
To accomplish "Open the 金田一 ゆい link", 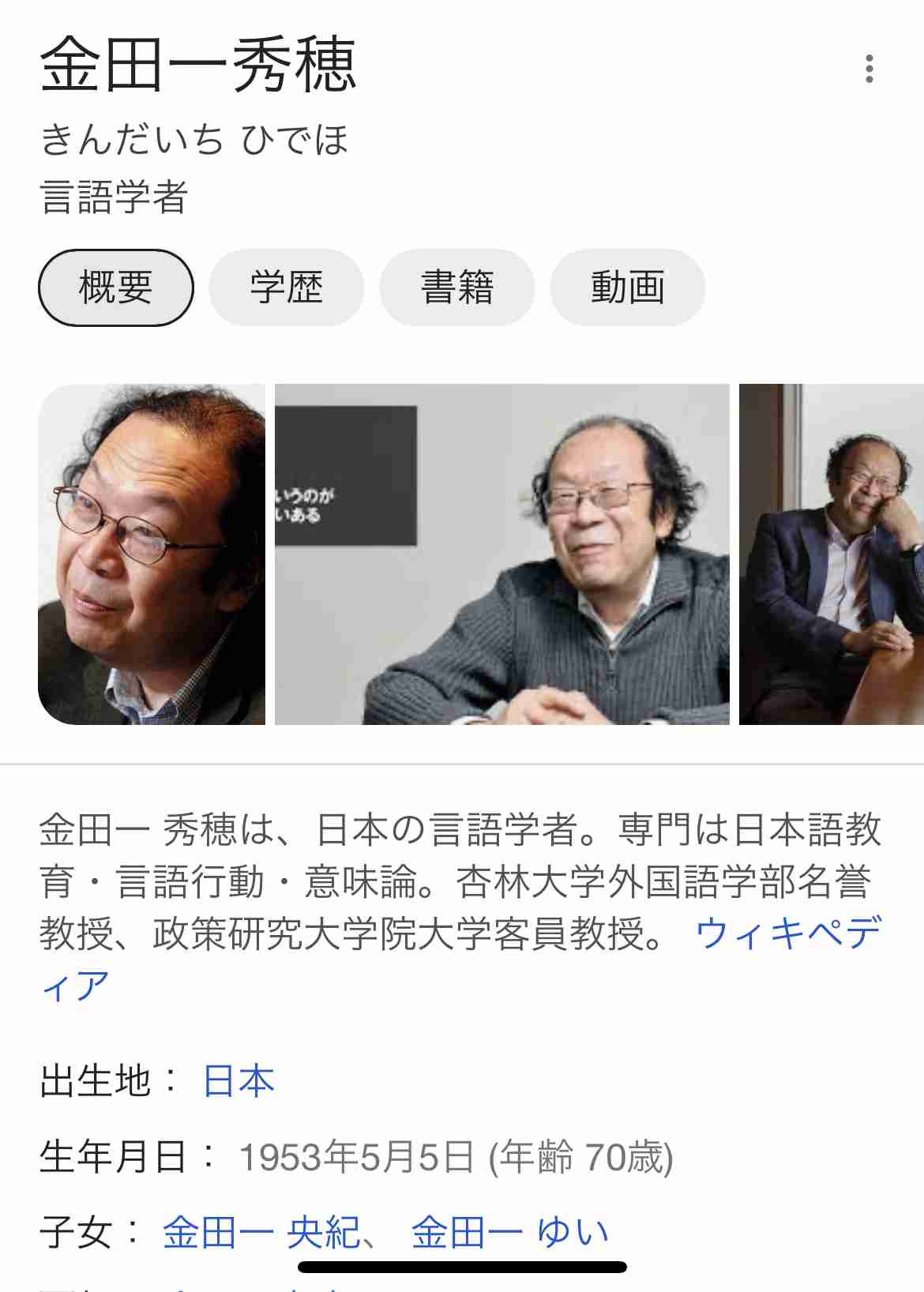I will tap(510, 1233).
